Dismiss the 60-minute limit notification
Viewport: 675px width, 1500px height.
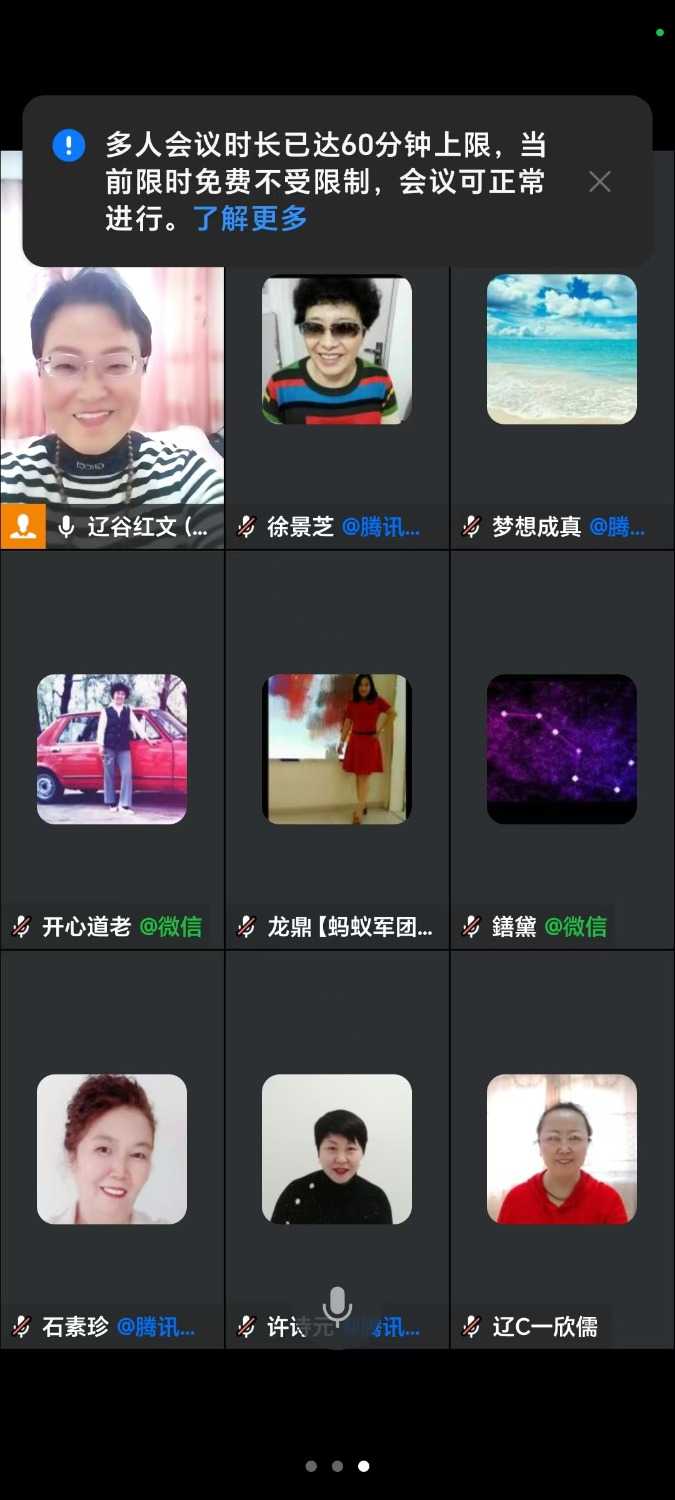(x=599, y=181)
